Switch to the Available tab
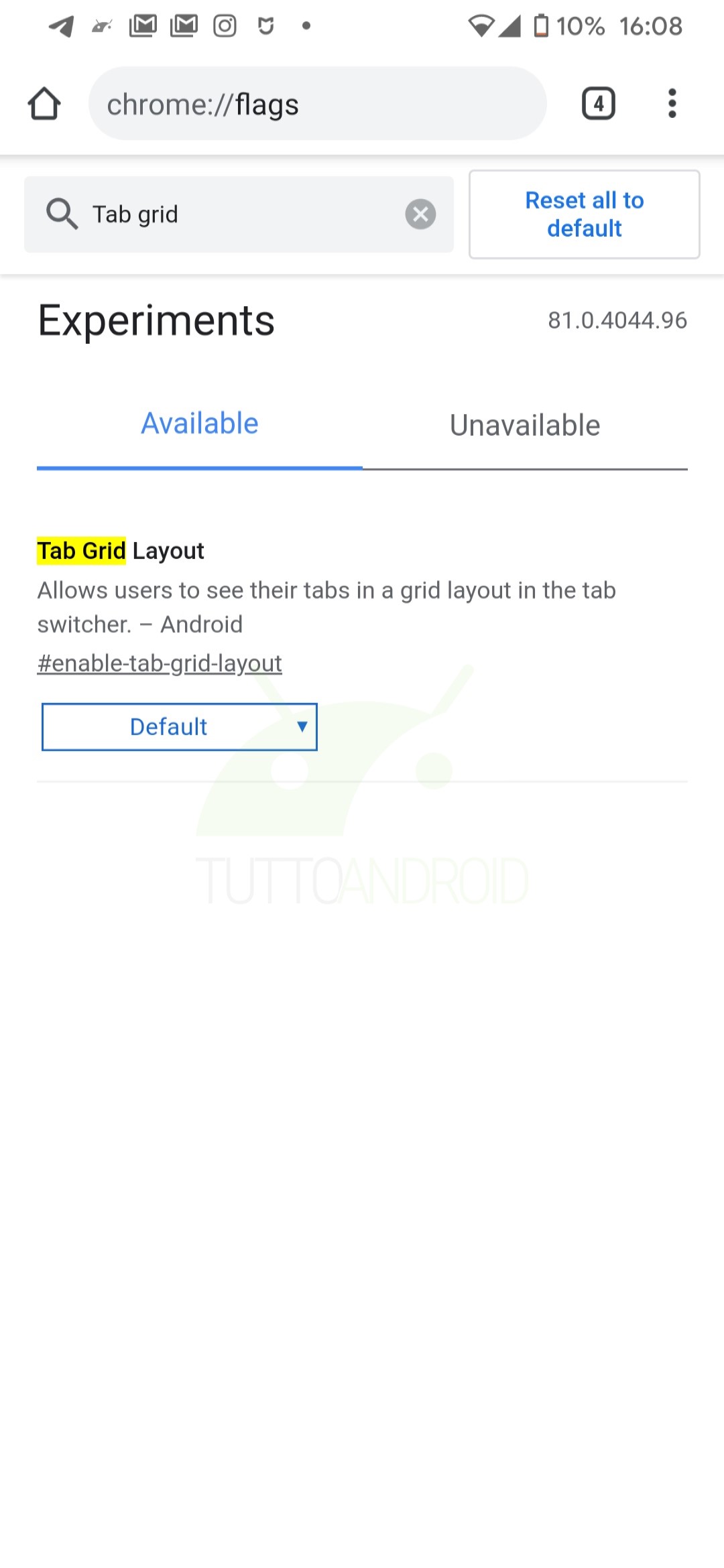Viewport: 724px width, 1568px height. tap(200, 424)
